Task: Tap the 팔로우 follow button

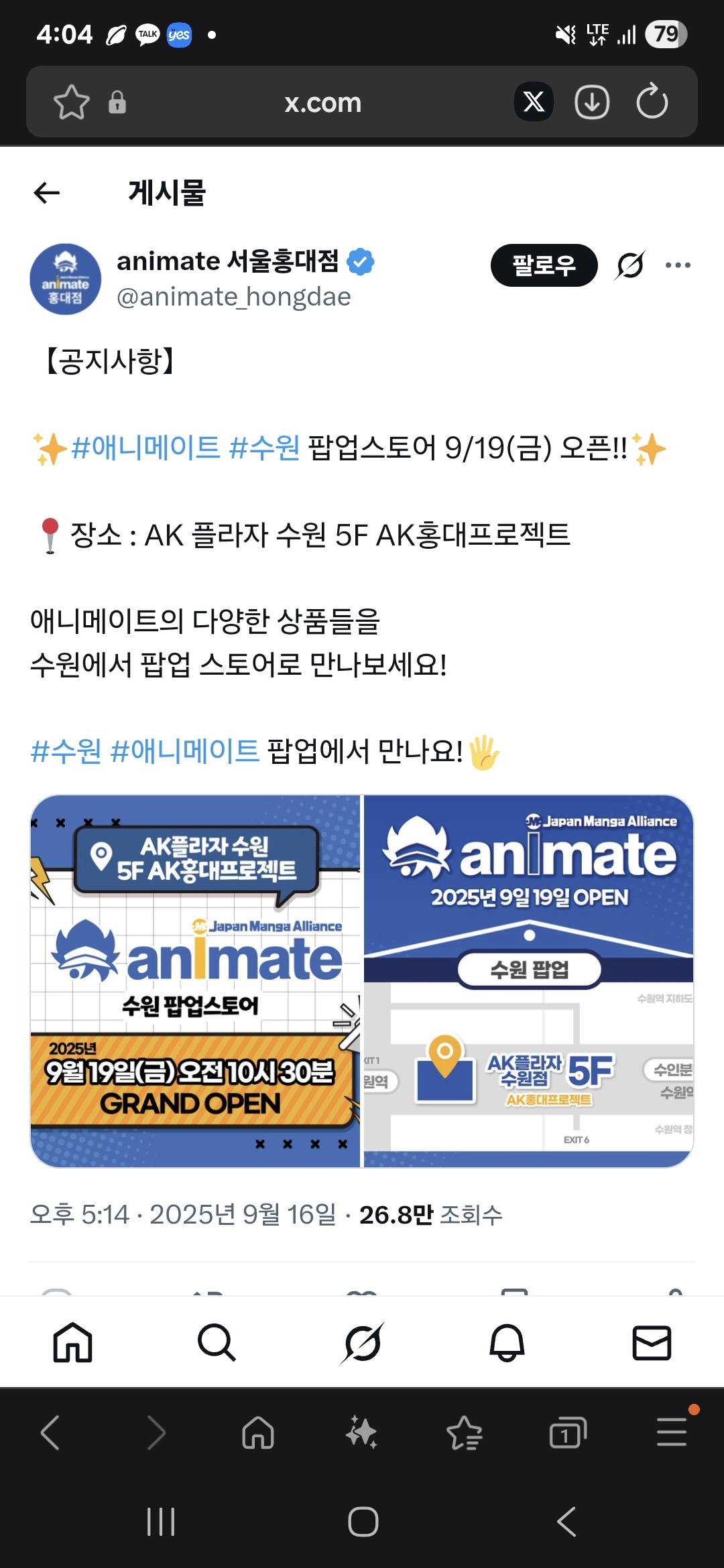Action: pyautogui.click(x=544, y=265)
